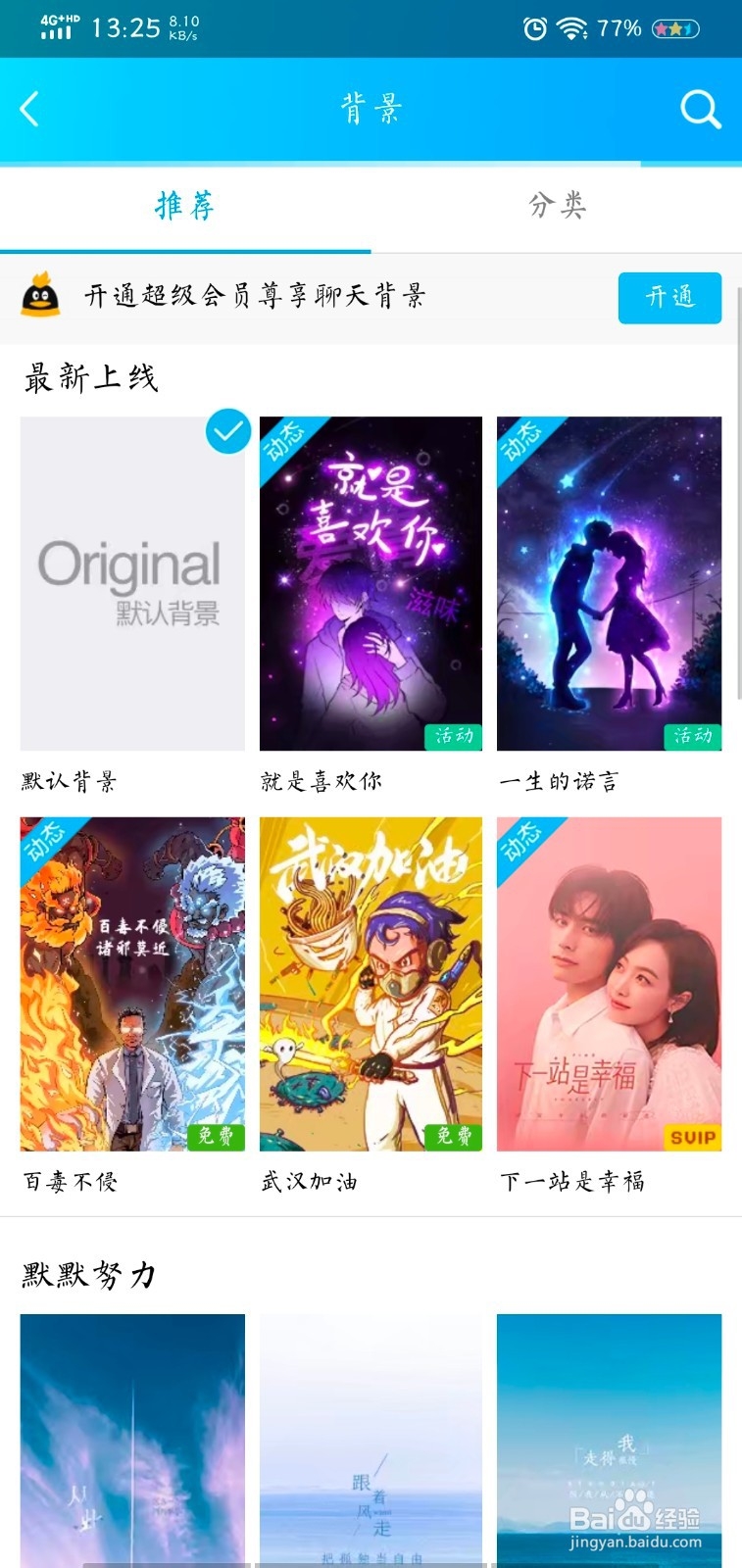Tap the 开通 button for super membership
The image size is (742, 1568).
pyautogui.click(x=669, y=297)
